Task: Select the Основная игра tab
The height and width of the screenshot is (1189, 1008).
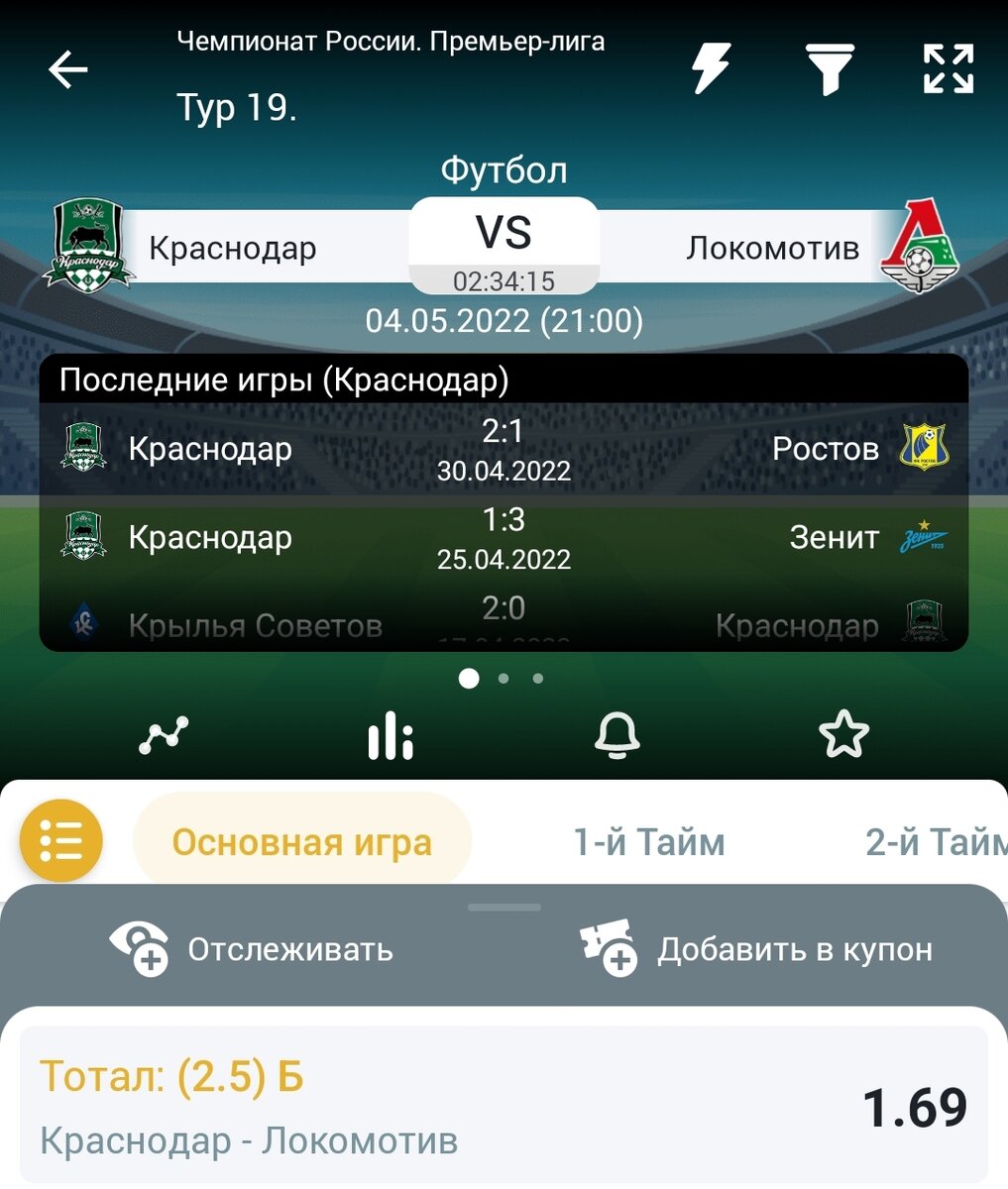Action: pos(302,842)
